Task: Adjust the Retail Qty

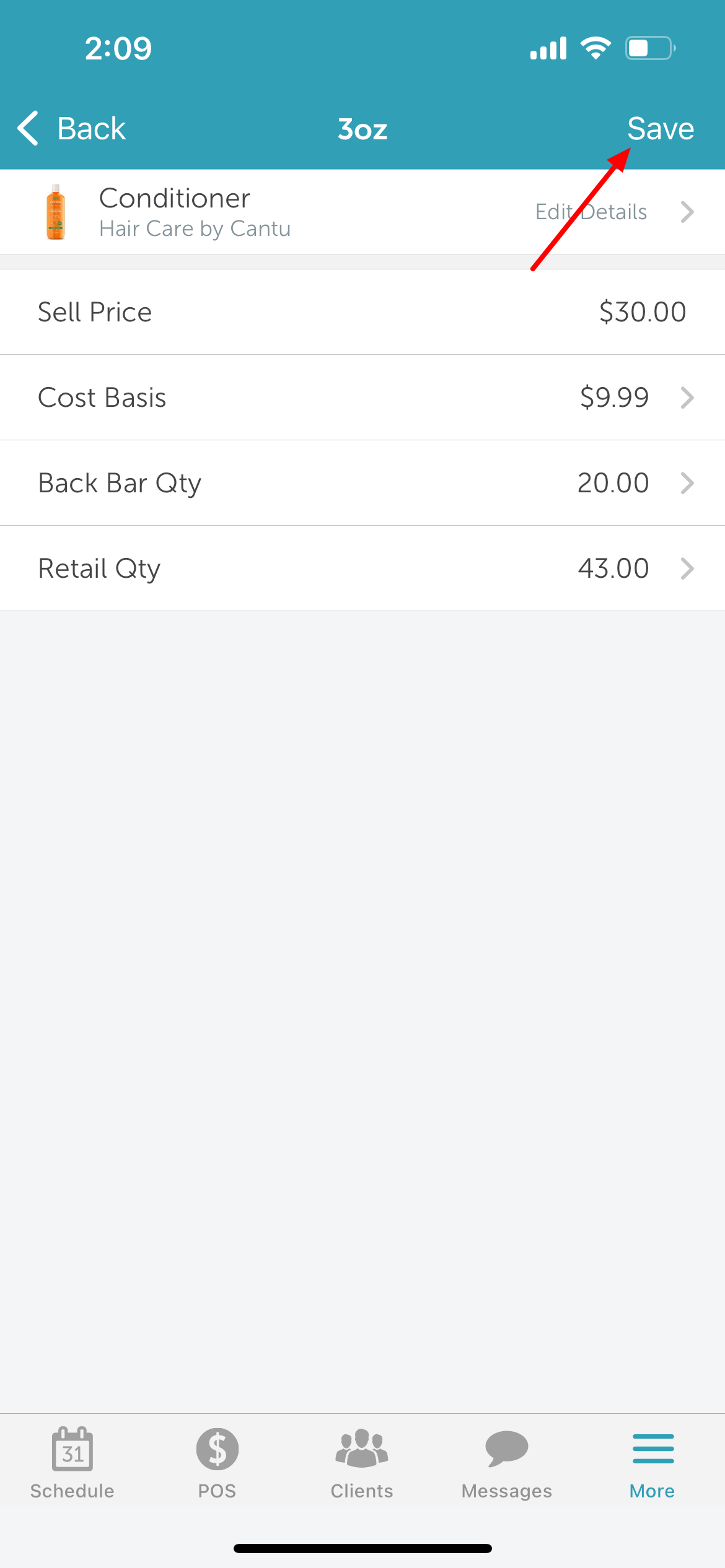Action: pyautogui.click(x=362, y=568)
